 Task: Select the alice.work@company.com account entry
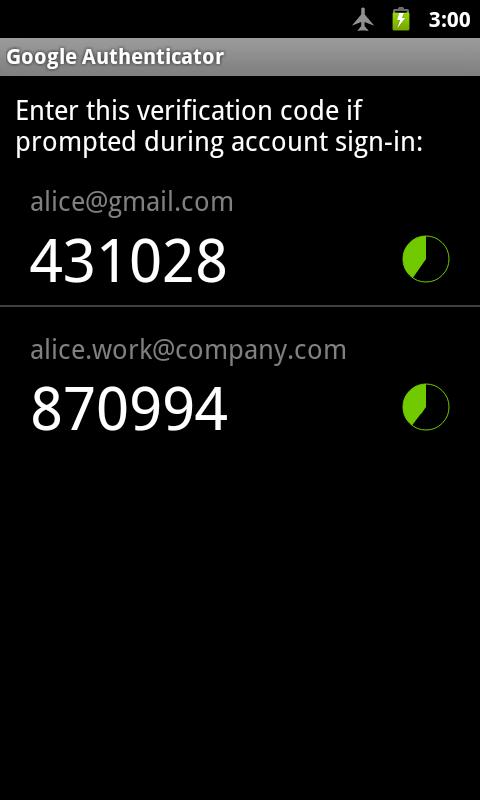pos(240,388)
